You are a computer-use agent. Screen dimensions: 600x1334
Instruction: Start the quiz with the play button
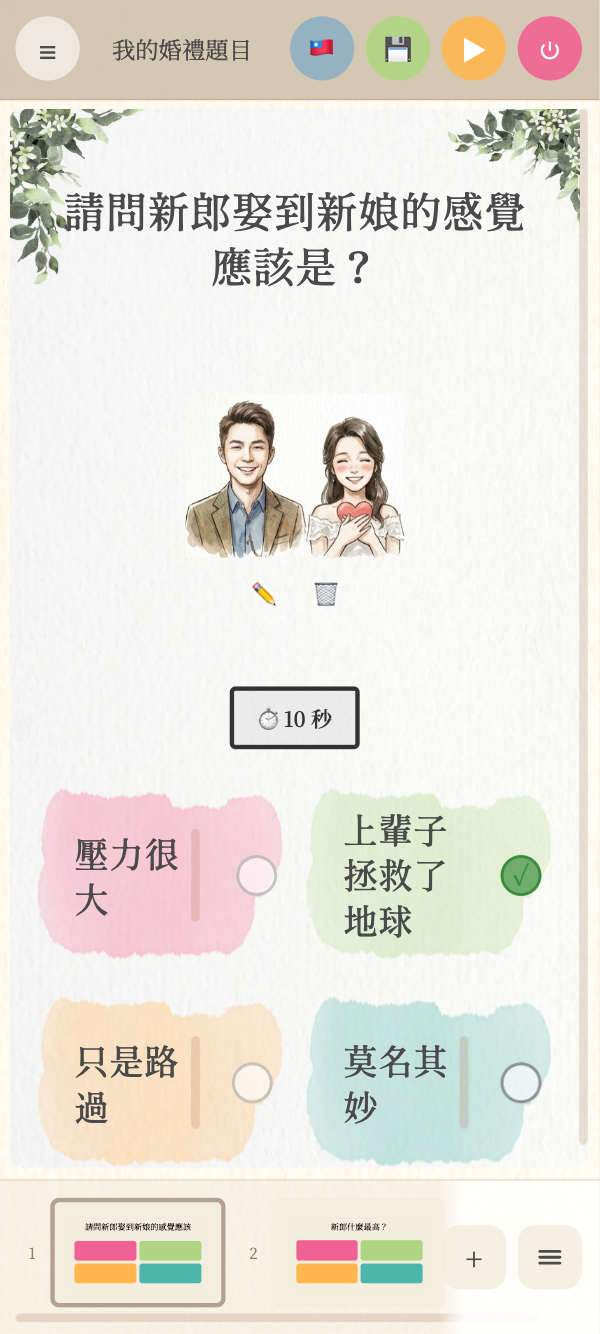pyautogui.click(x=474, y=48)
